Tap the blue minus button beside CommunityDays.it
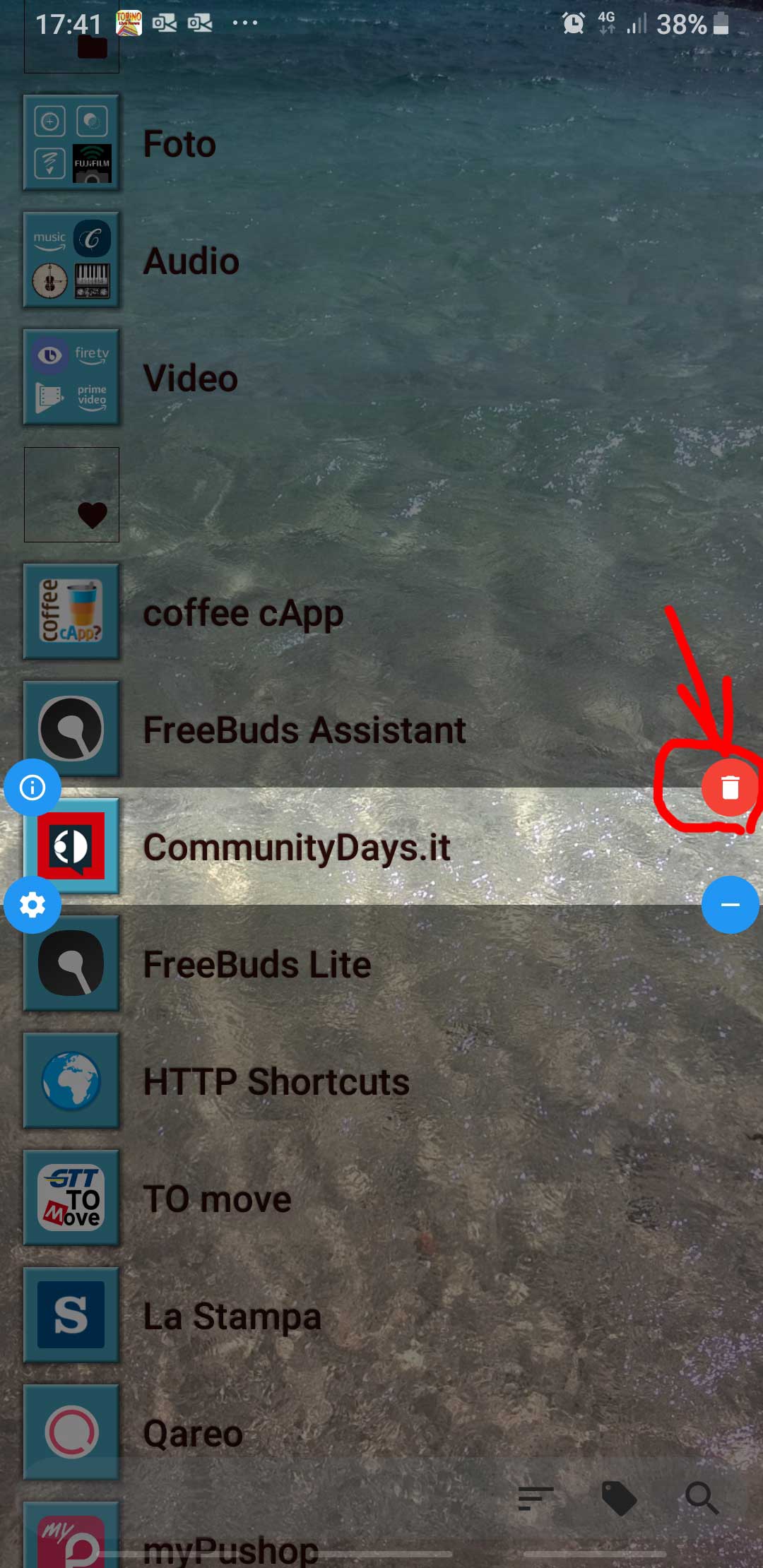The width and height of the screenshot is (763, 1568). point(730,904)
